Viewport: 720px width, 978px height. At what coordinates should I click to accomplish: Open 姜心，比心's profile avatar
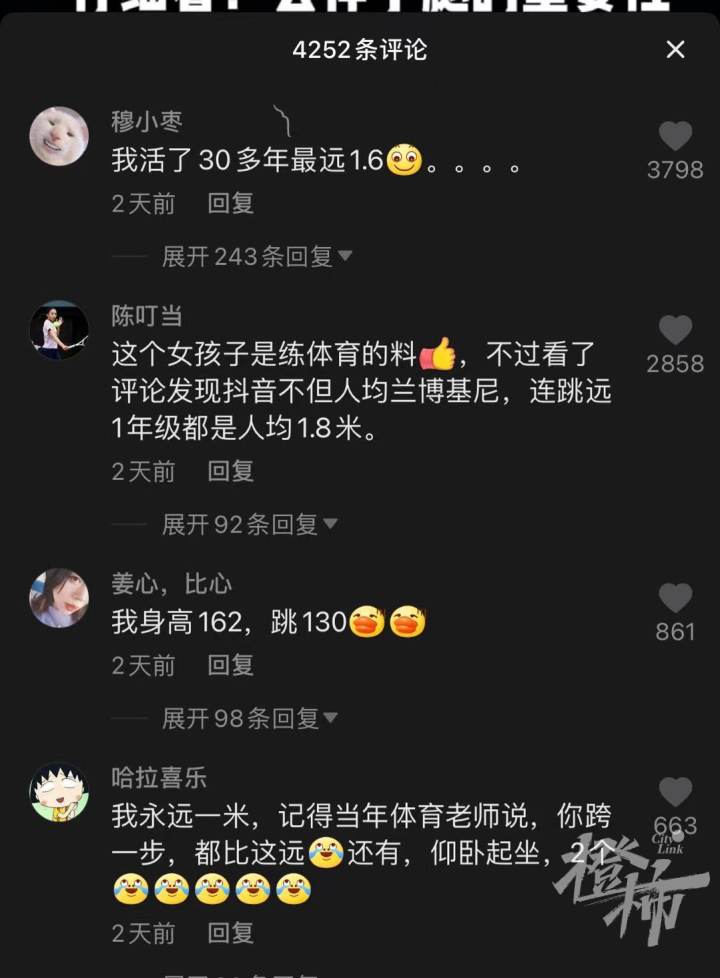(x=59, y=598)
